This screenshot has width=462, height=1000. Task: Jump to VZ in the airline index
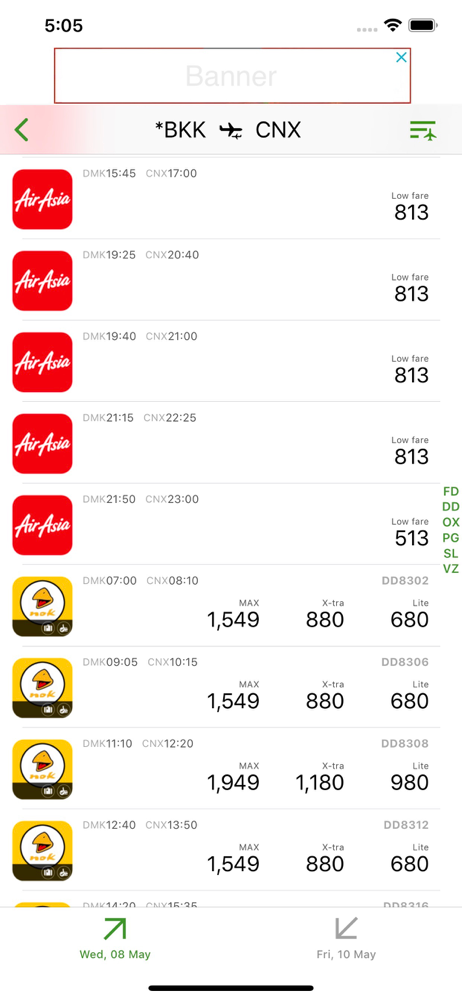click(x=451, y=568)
